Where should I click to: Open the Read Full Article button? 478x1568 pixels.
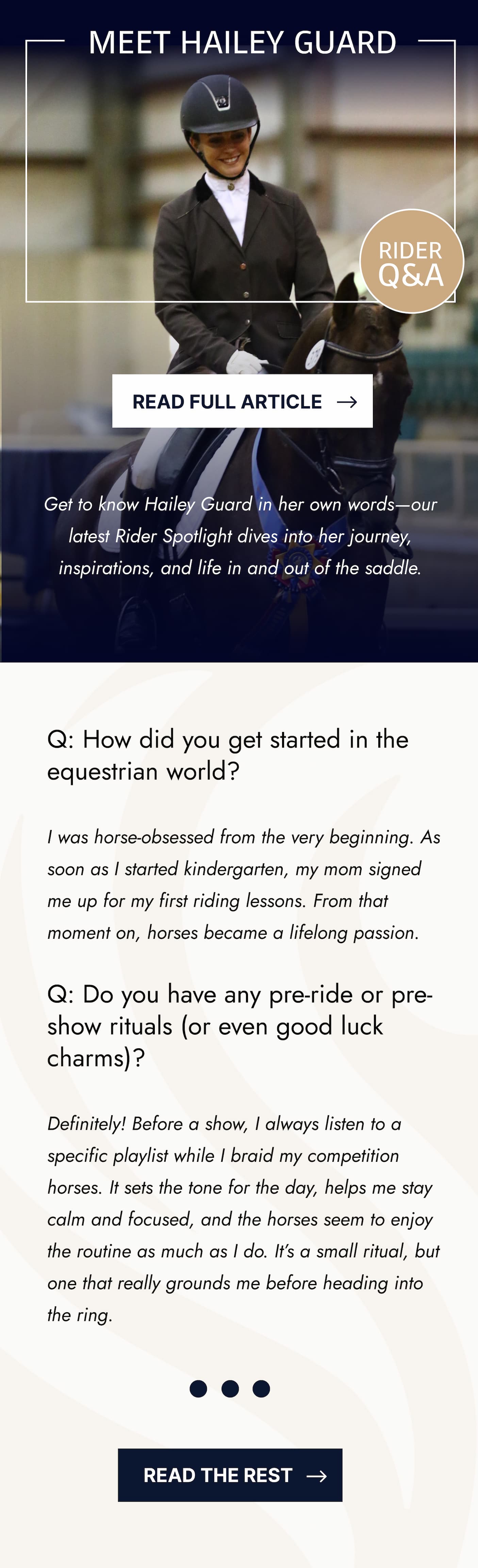point(242,401)
